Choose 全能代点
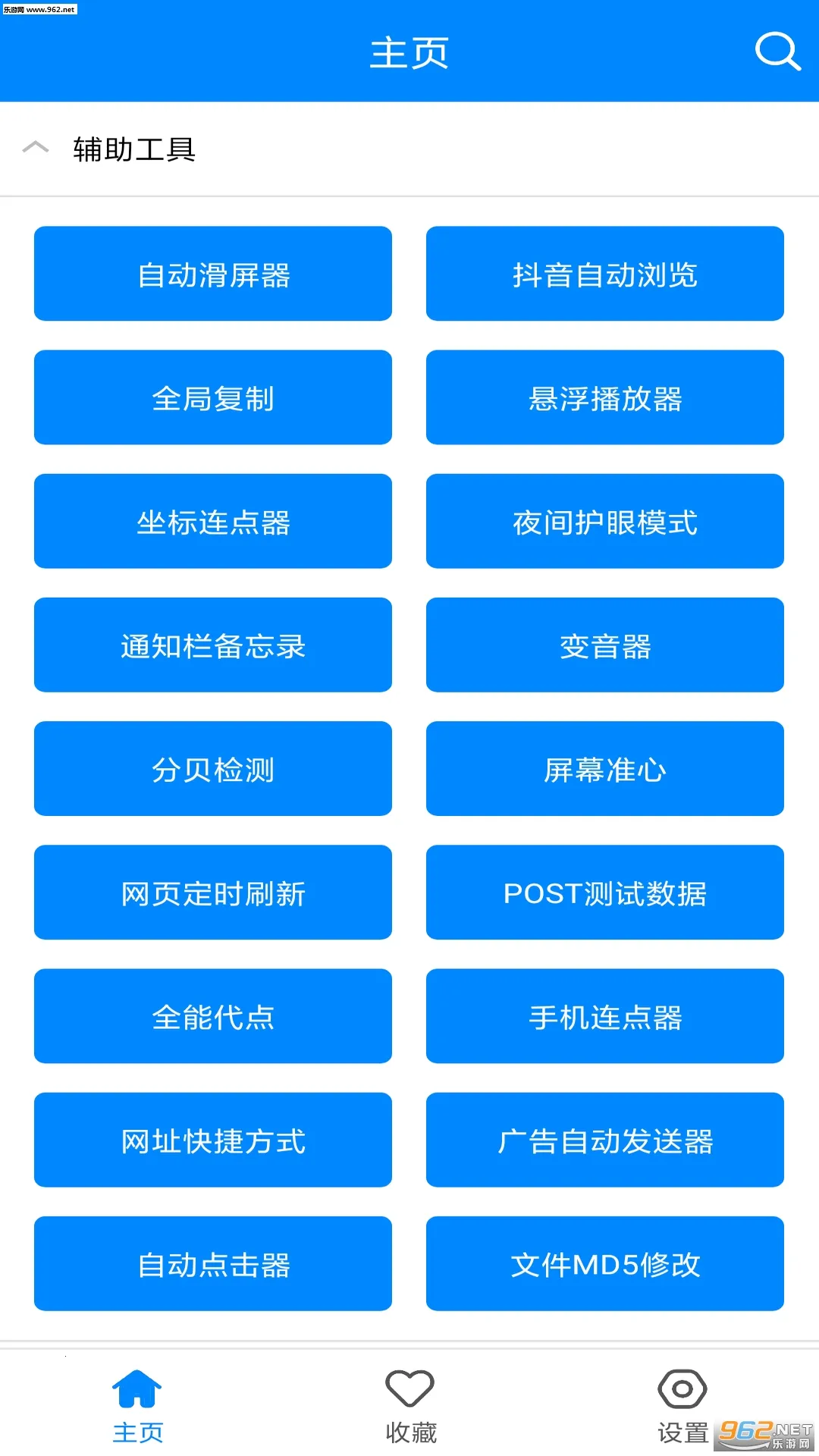Viewport: 819px width, 1456px height. (x=213, y=1016)
